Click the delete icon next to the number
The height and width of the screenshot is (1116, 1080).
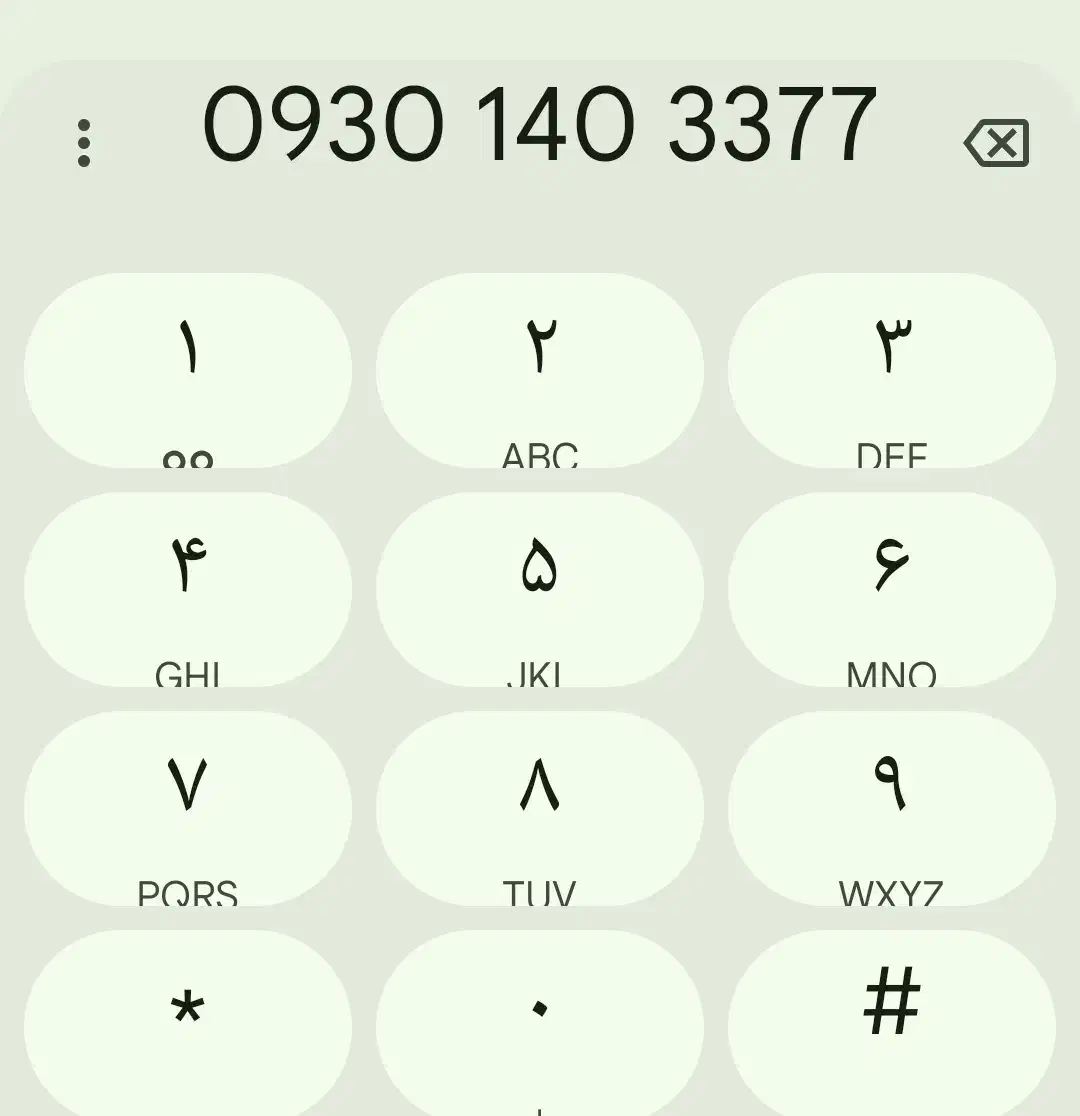(x=996, y=142)
